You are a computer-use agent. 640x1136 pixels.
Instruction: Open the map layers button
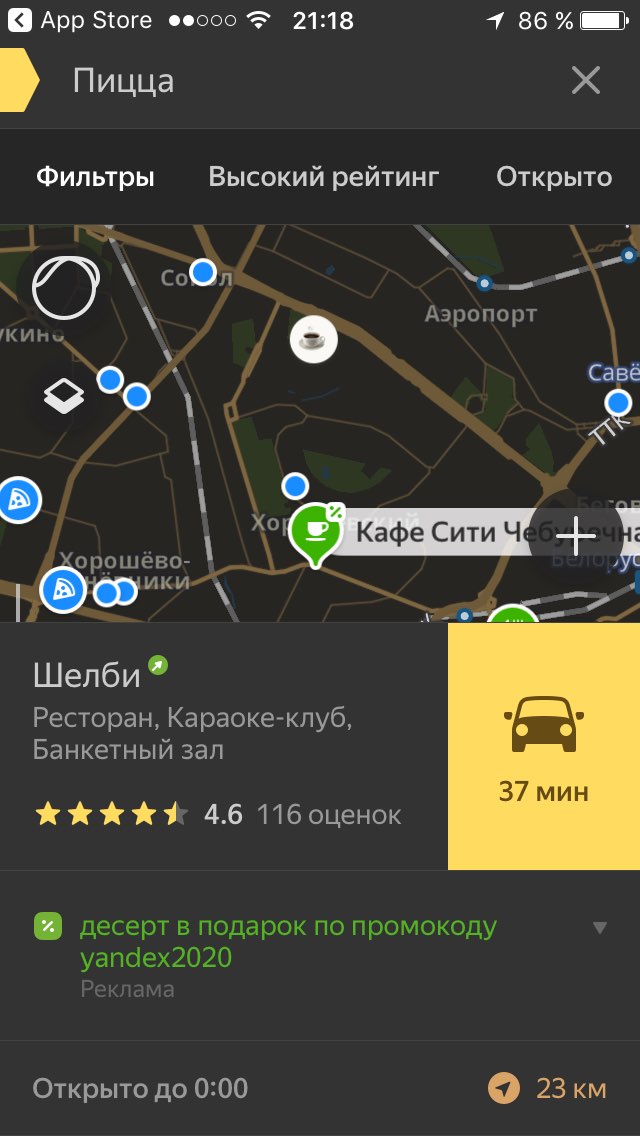tap(65, 396)
